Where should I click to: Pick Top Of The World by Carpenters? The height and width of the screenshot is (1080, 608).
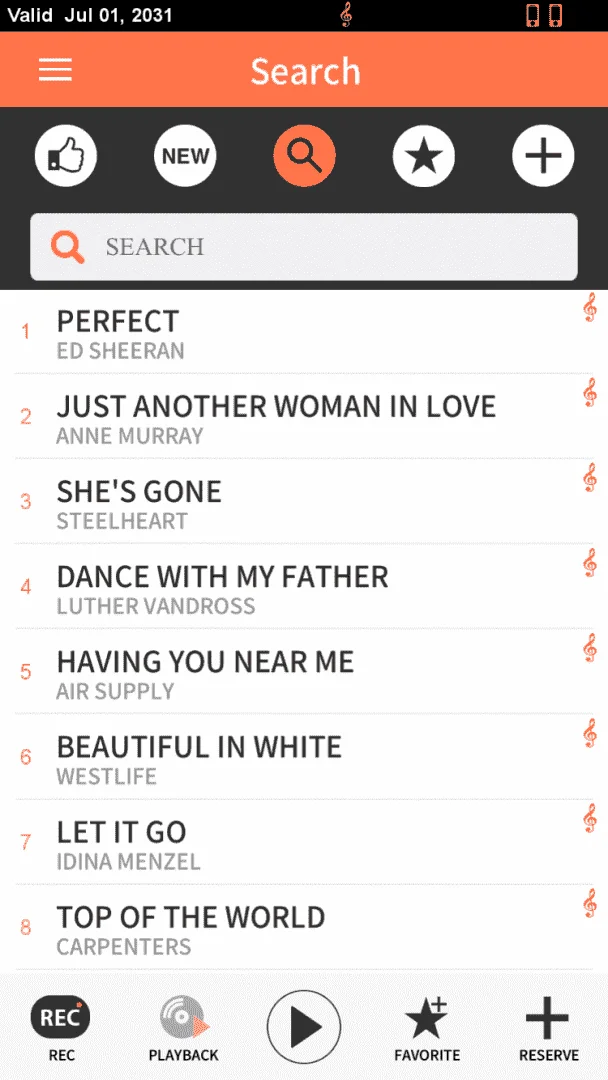[x=304, y=928]
